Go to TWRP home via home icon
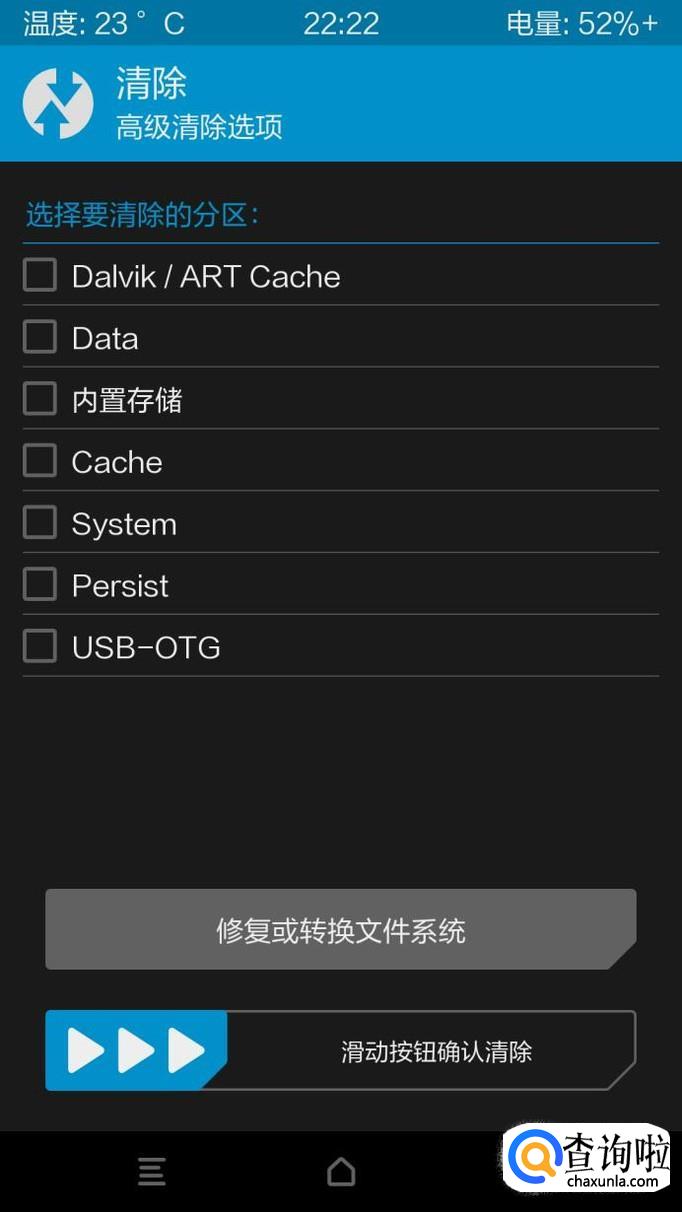 341,1171
